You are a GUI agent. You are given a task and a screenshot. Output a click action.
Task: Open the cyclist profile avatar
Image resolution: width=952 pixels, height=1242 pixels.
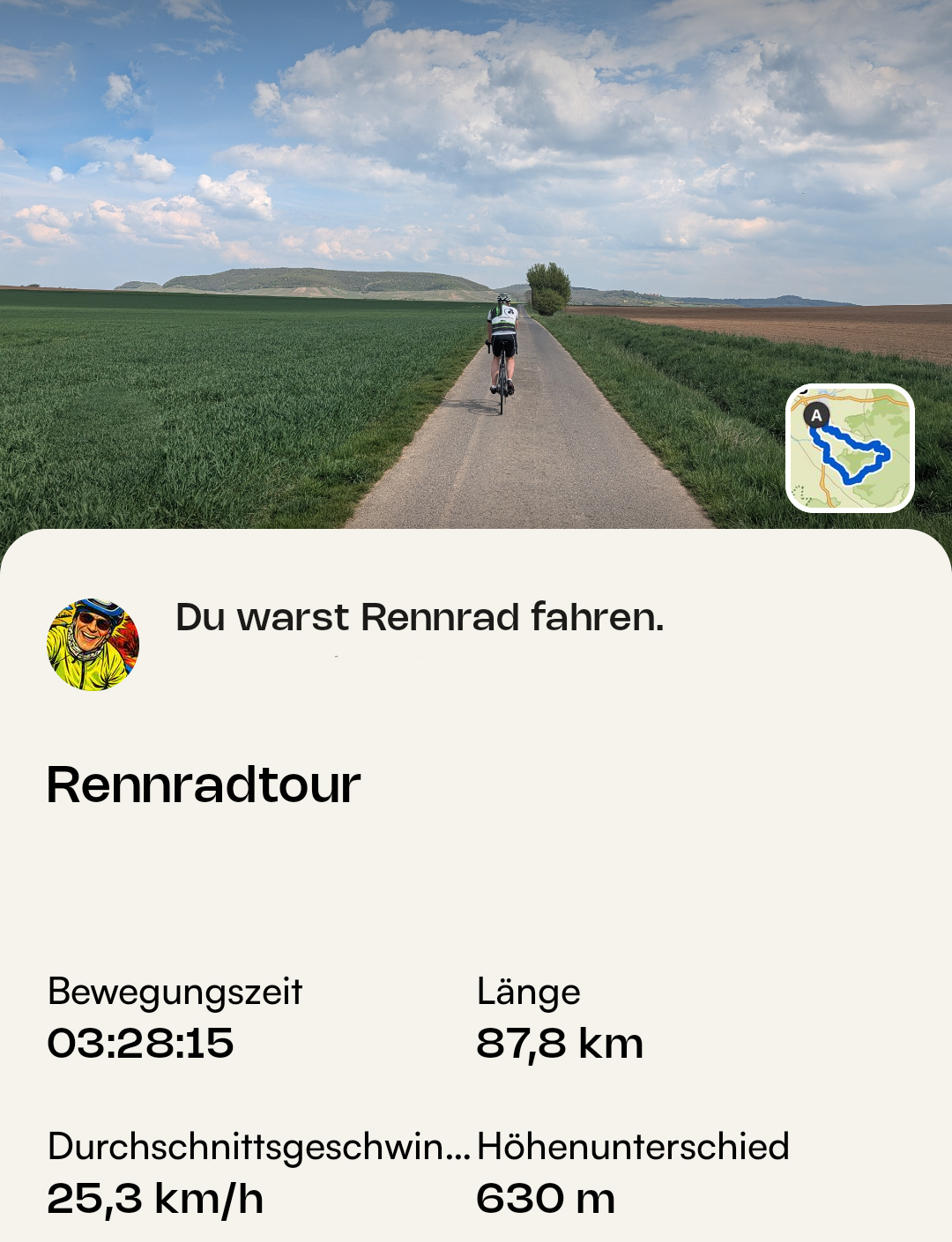click(93, 644)
